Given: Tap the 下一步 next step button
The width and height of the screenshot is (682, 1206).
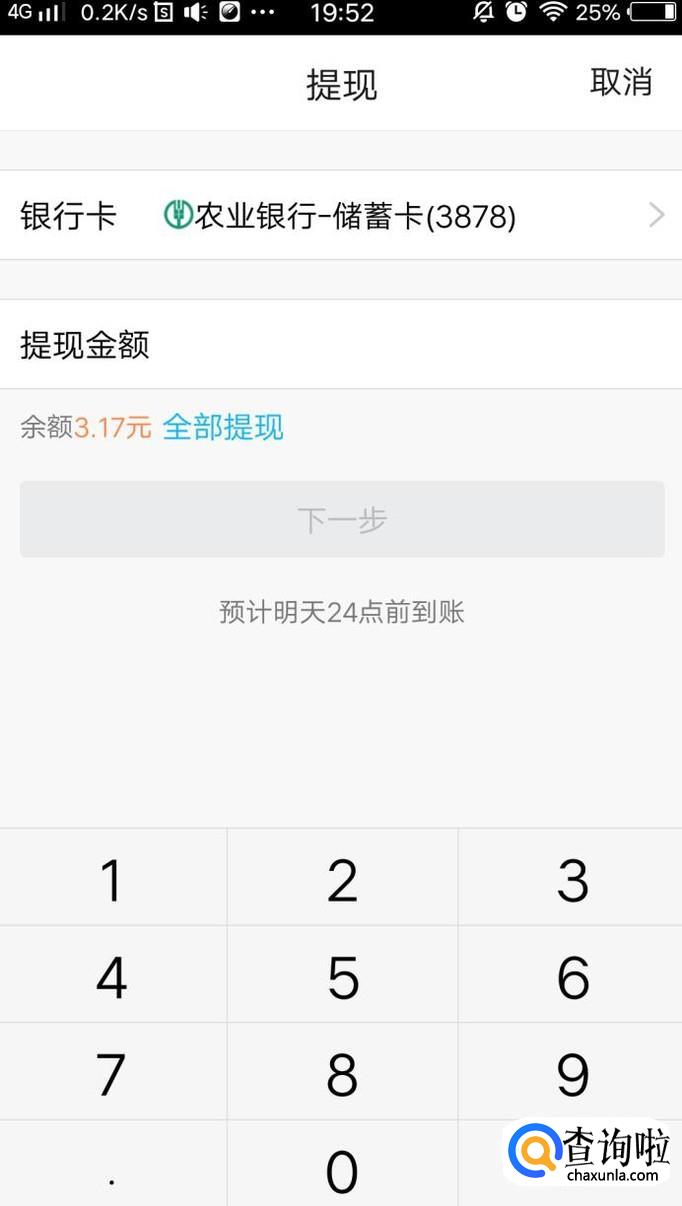Looking at the screenshot, I should click(342, 519).
